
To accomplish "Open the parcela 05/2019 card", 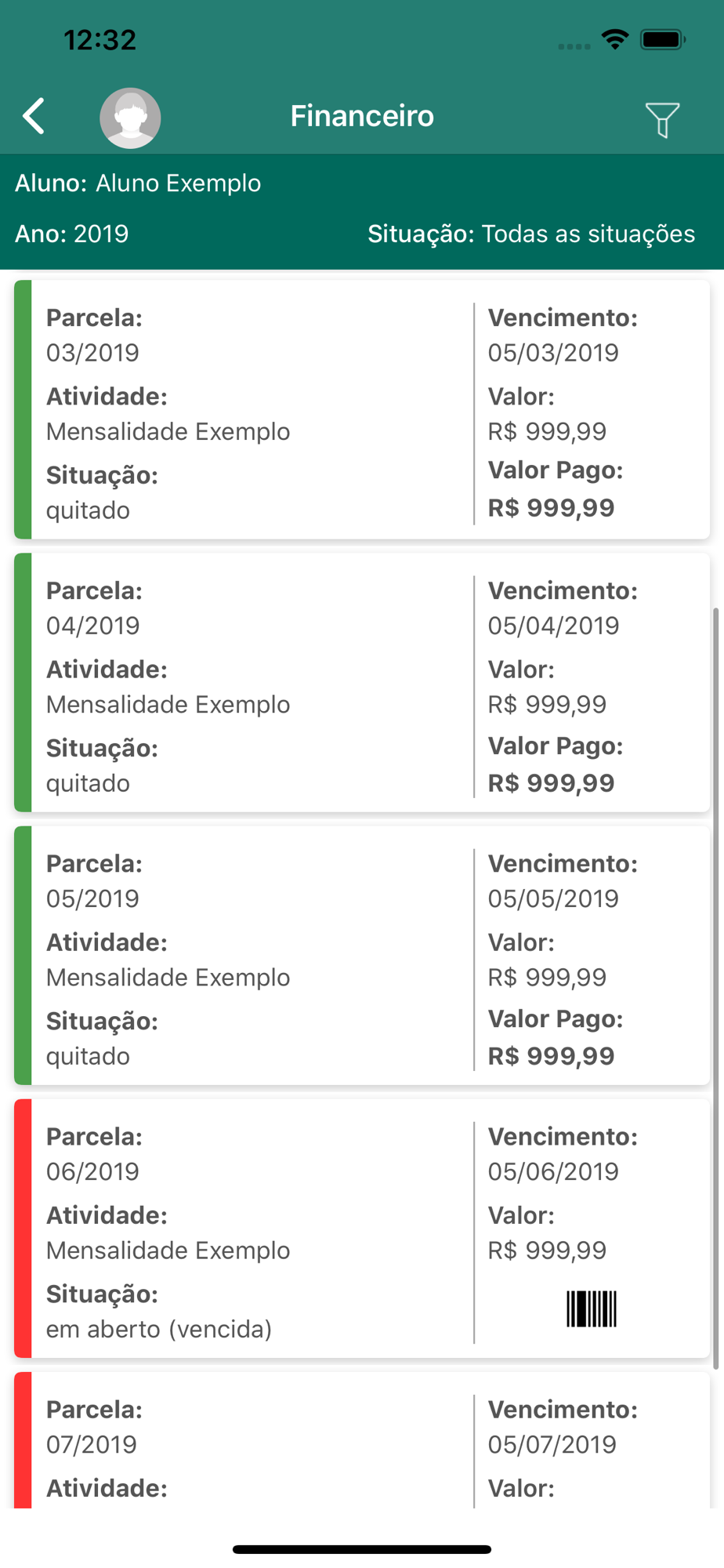I will 362,955.
